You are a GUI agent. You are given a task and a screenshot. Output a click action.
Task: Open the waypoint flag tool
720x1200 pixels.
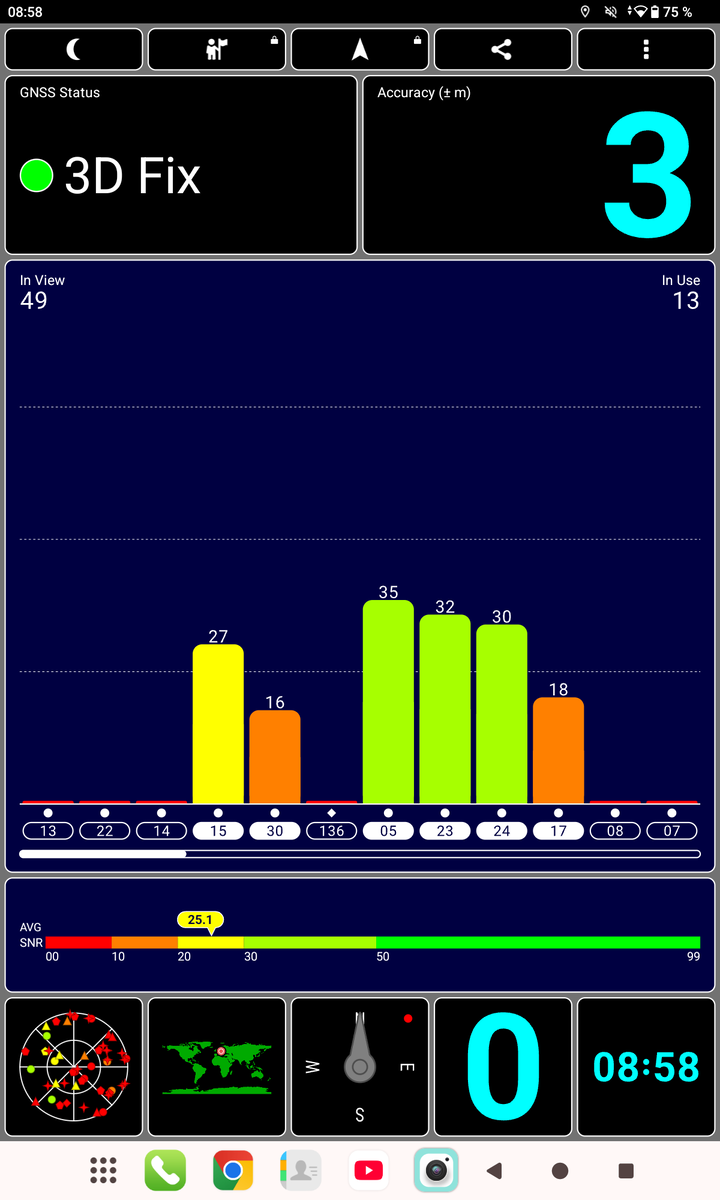[x=217, y=49]
